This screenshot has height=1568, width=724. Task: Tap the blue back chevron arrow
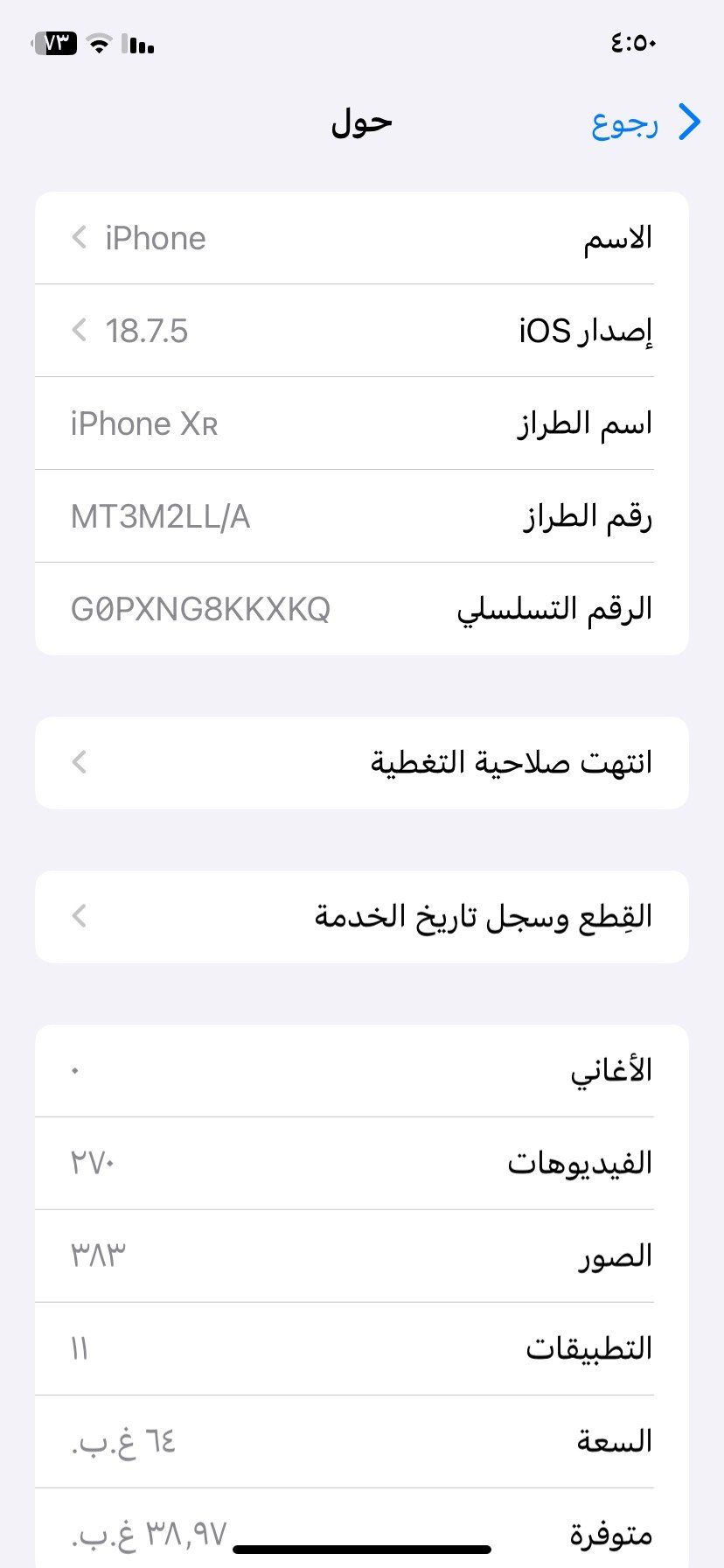(690, 122)
